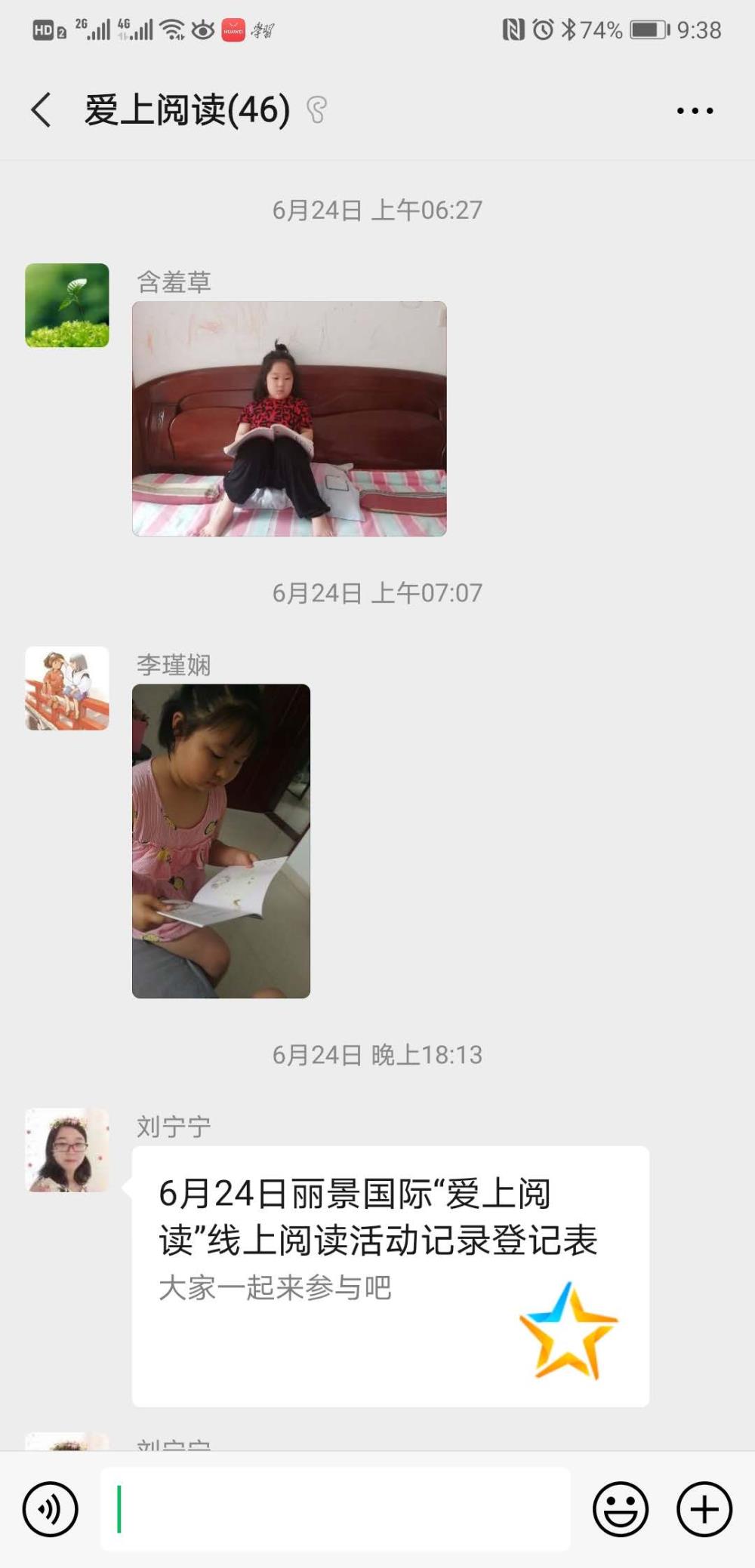
Task: Switch to voice message input
Action: coord(51,1509)
